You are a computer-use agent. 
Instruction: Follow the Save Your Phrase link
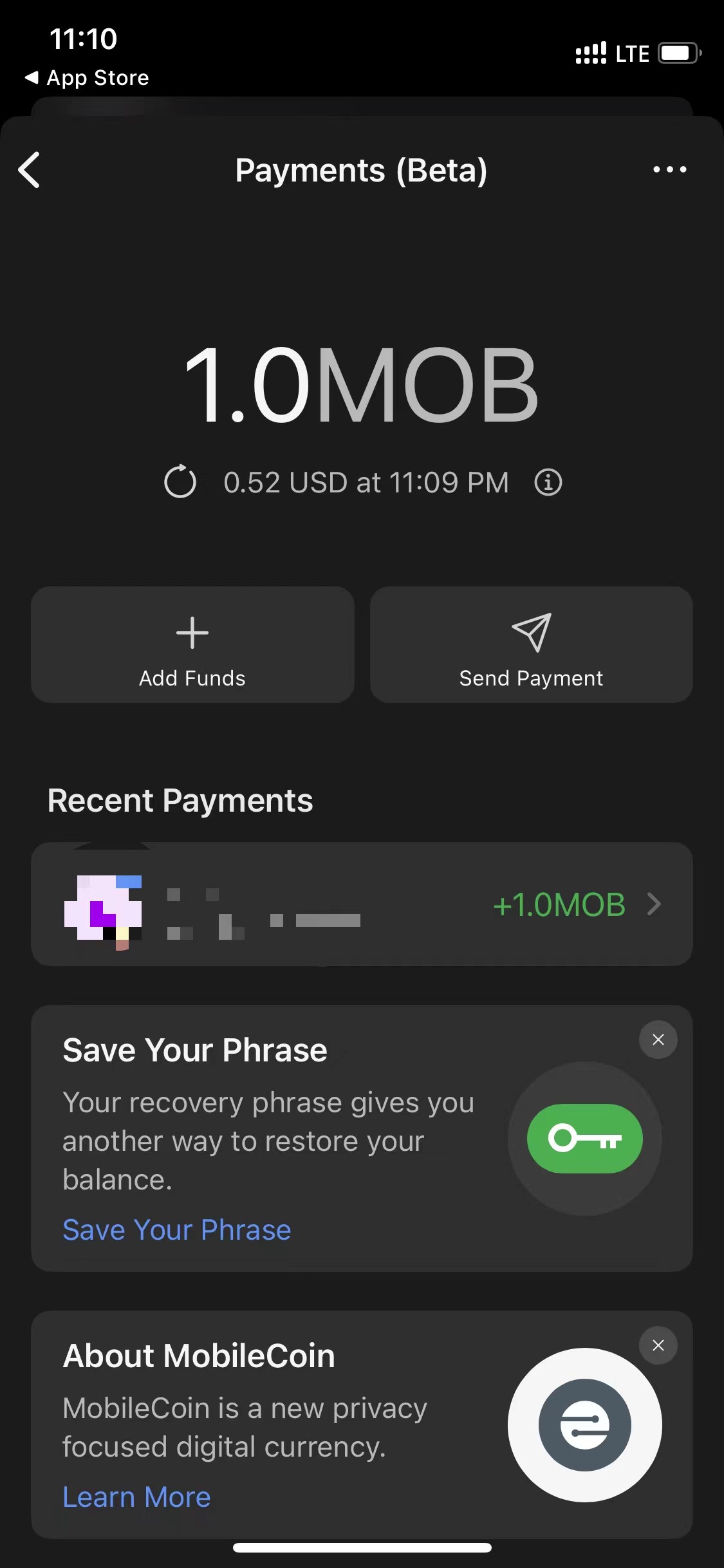177,1230
